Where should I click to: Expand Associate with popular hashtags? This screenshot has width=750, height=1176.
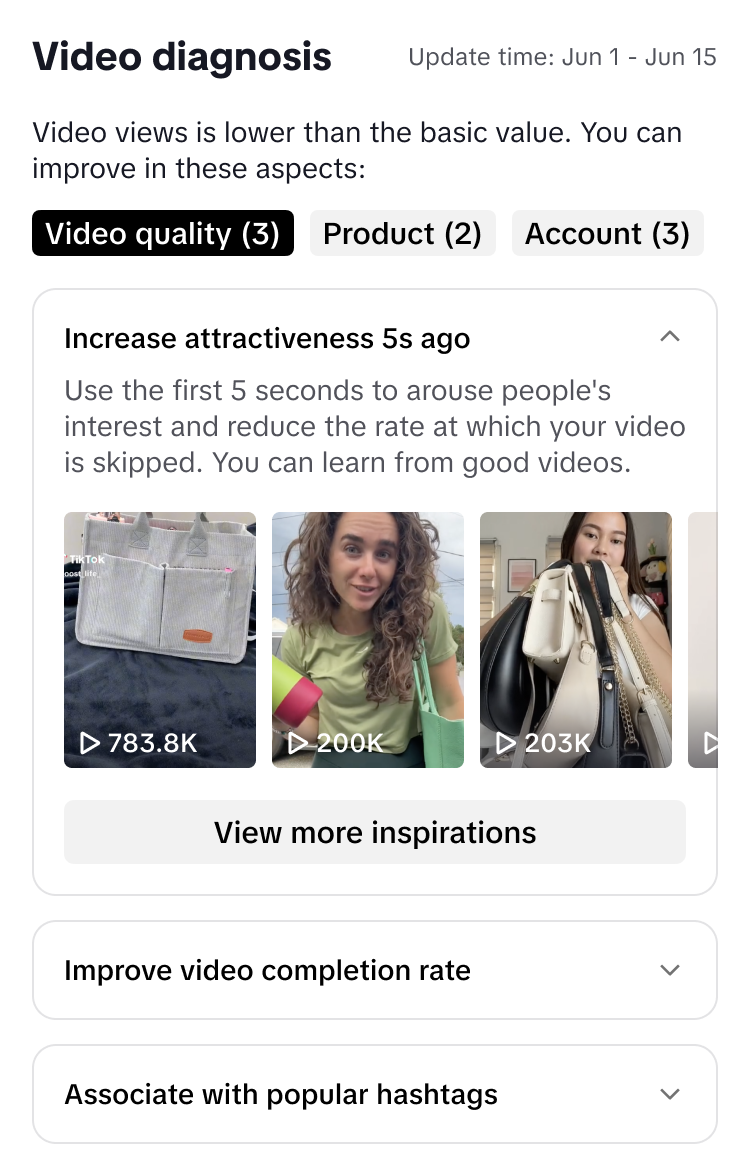[670, 1094]
